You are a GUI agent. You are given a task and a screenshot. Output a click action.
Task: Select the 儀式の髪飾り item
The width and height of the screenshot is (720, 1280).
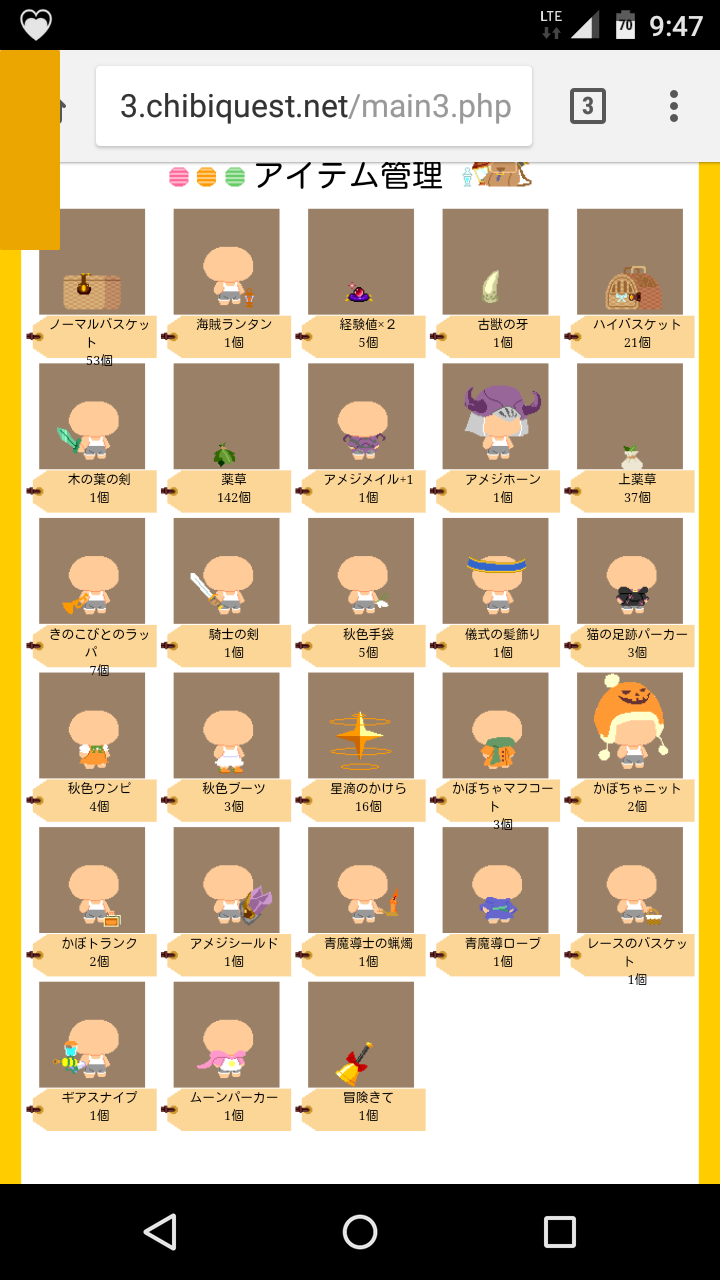pos(496,572)
